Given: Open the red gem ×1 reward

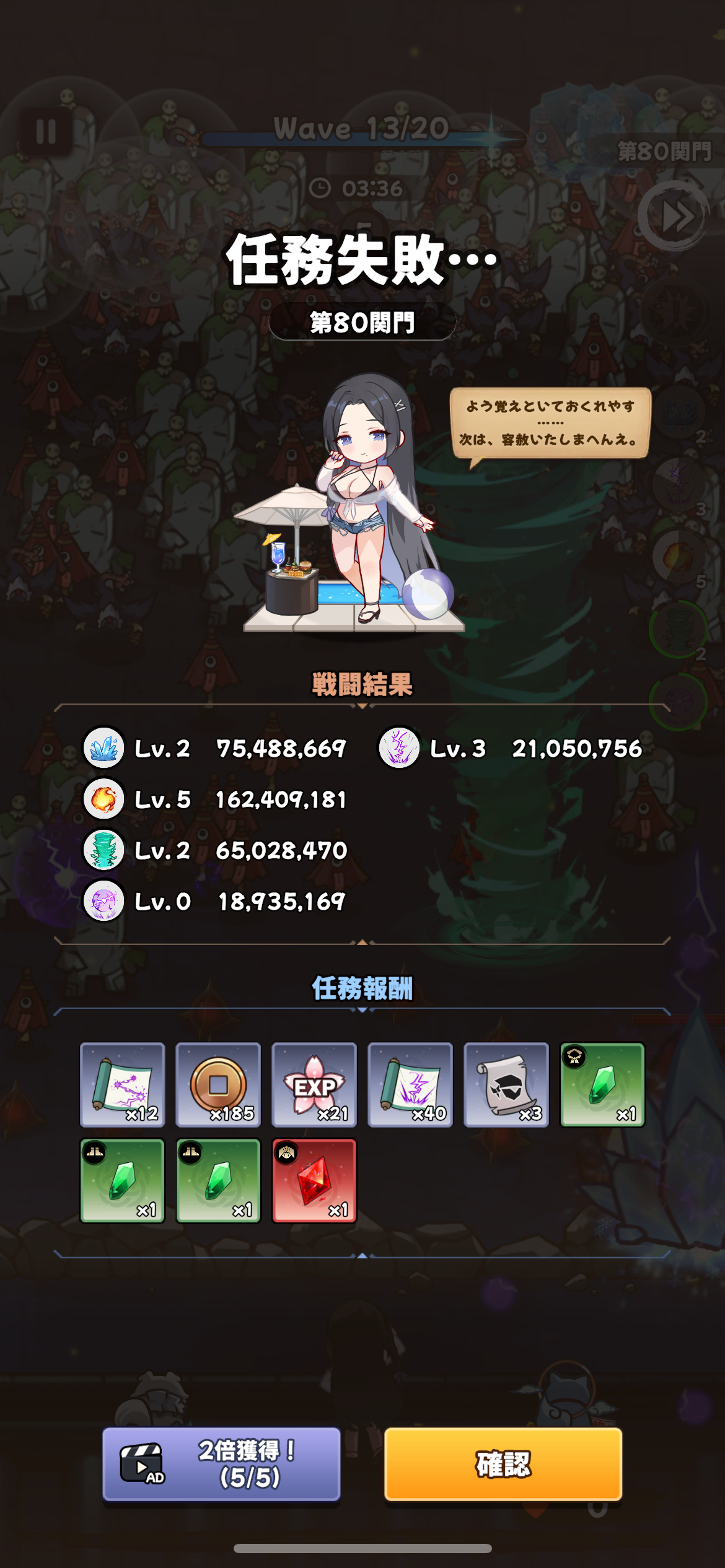Looking at the screenshot, I should (314, 1180).
